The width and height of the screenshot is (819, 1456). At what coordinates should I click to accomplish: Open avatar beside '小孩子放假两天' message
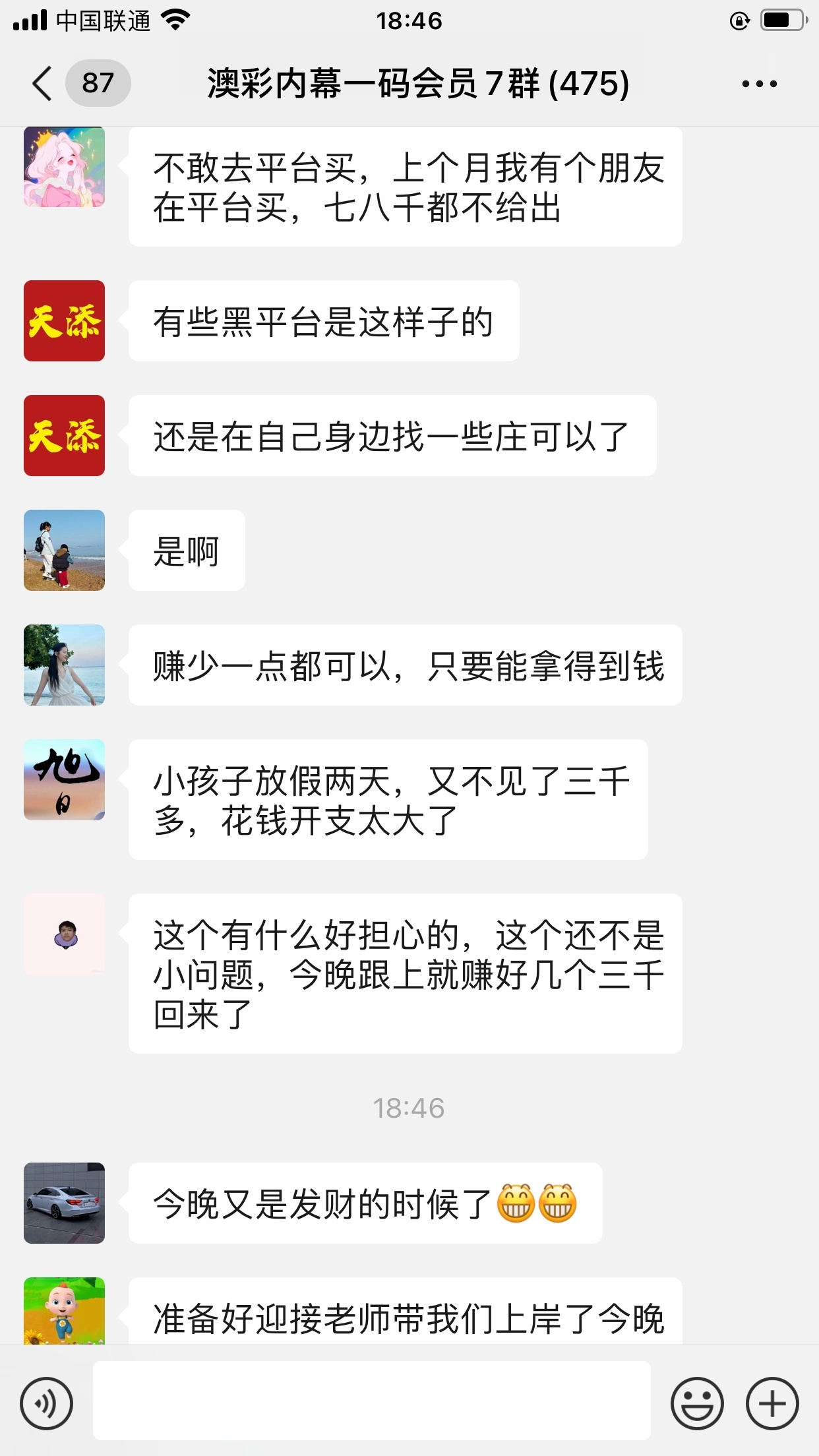point(65,779)
